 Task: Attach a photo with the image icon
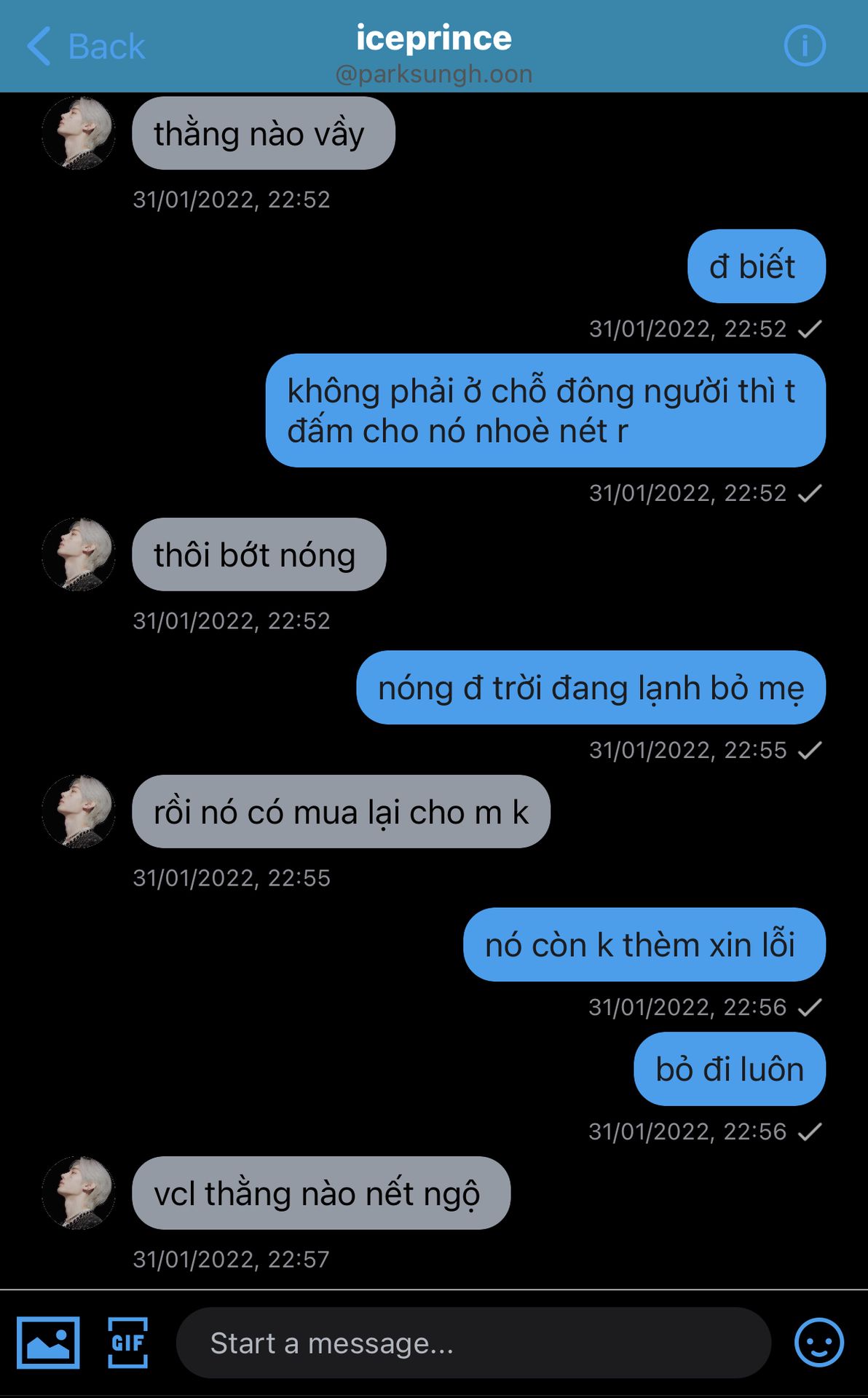pos(48,1343)
